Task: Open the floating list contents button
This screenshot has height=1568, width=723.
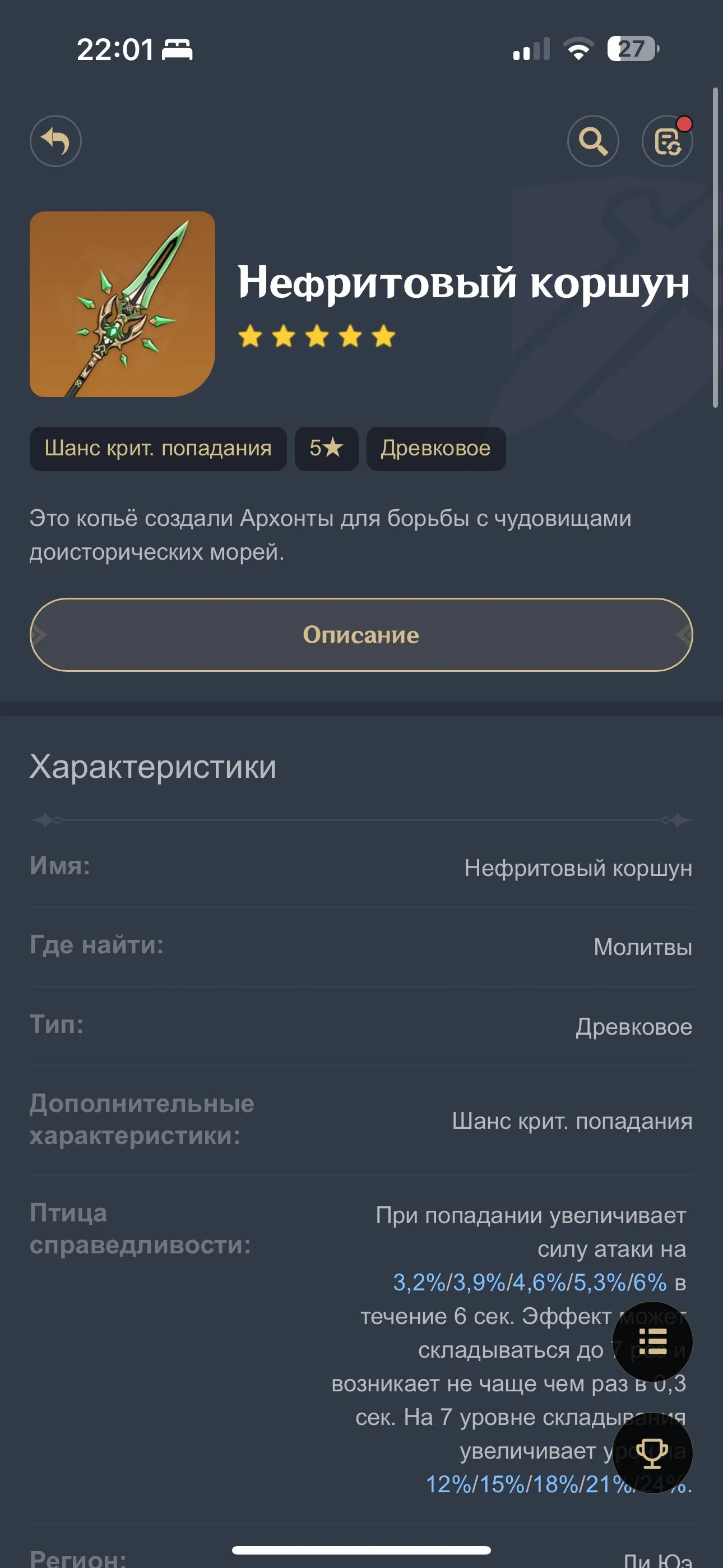Action: pyautogui.click(x=652, y=1341)
